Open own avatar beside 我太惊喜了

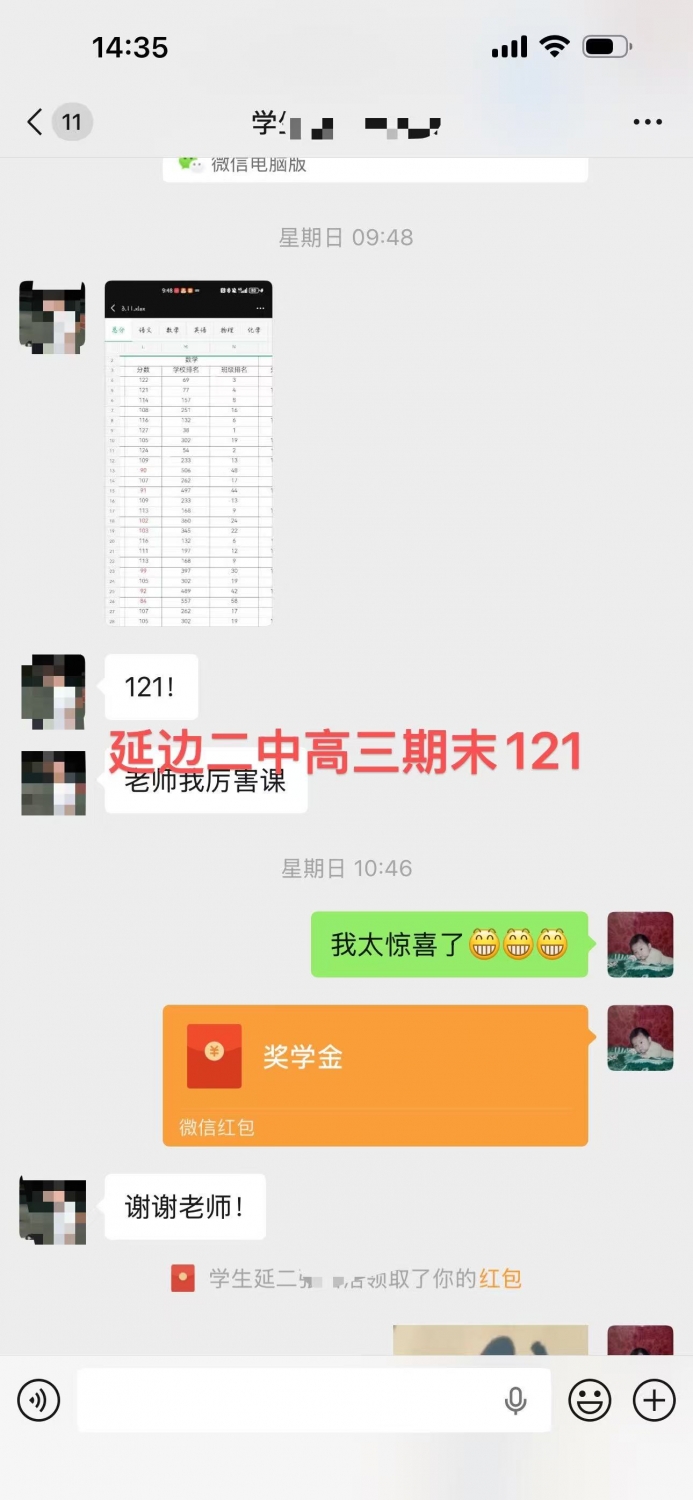[640, 944]
